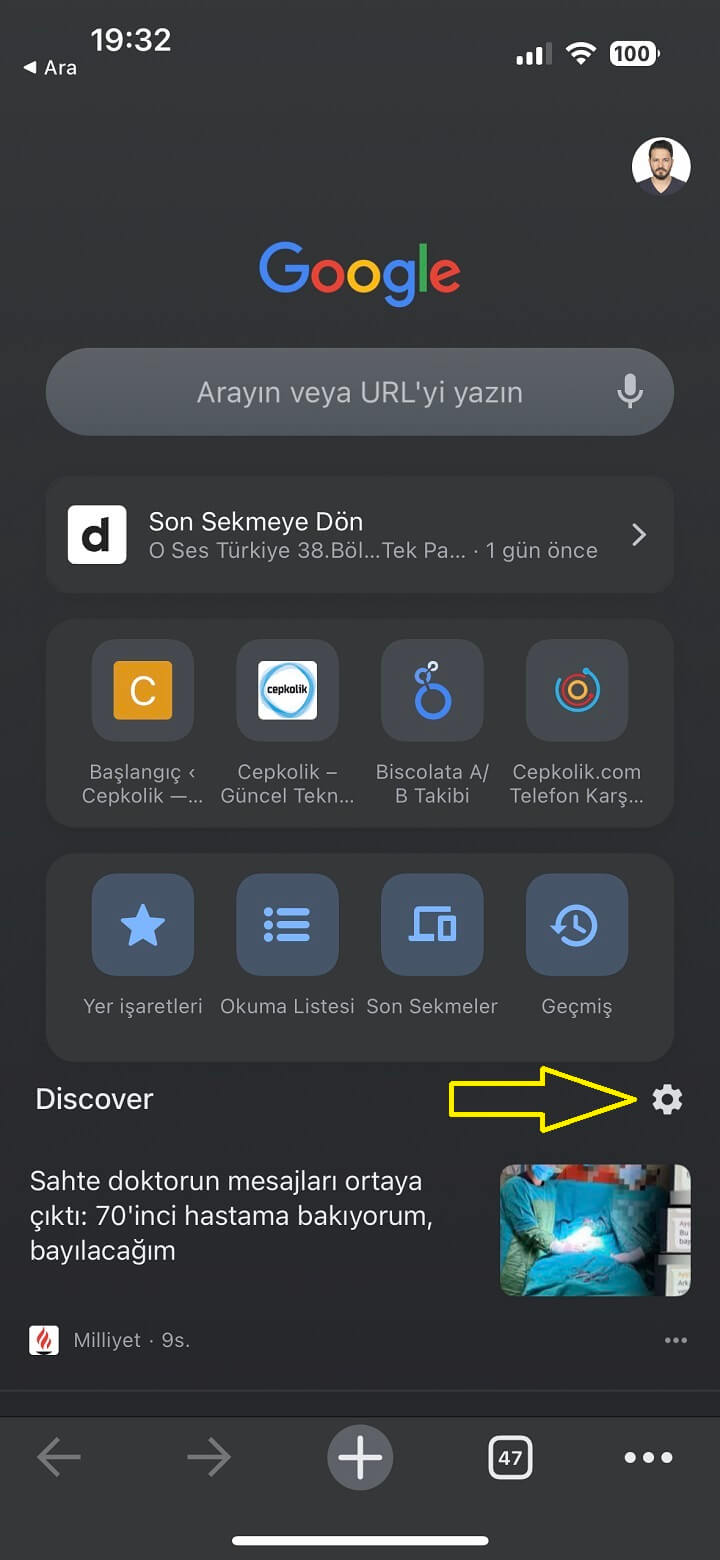Open the tab switcher showing 47
This screenshot has height=1560, width=720.
[510, 1458]
